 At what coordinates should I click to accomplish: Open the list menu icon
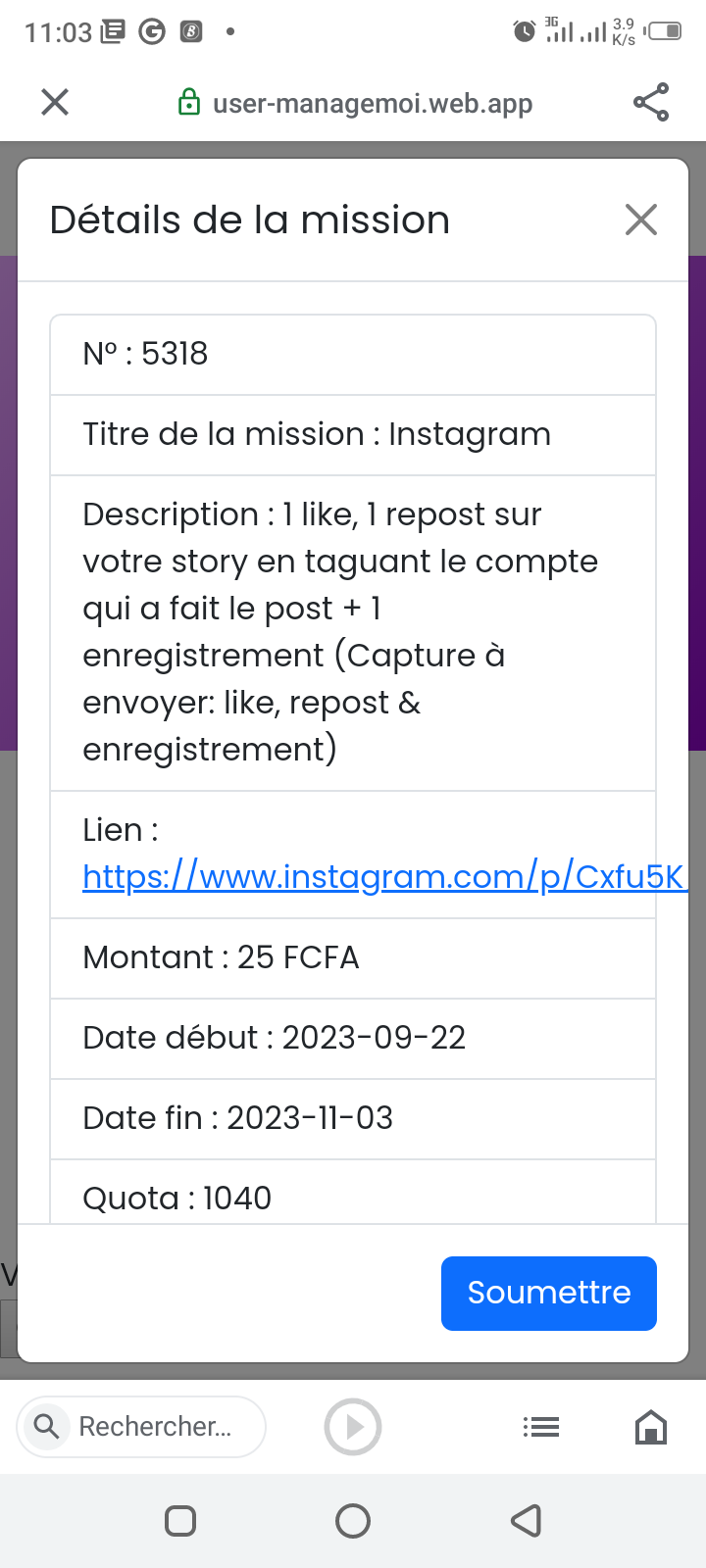541,1427
